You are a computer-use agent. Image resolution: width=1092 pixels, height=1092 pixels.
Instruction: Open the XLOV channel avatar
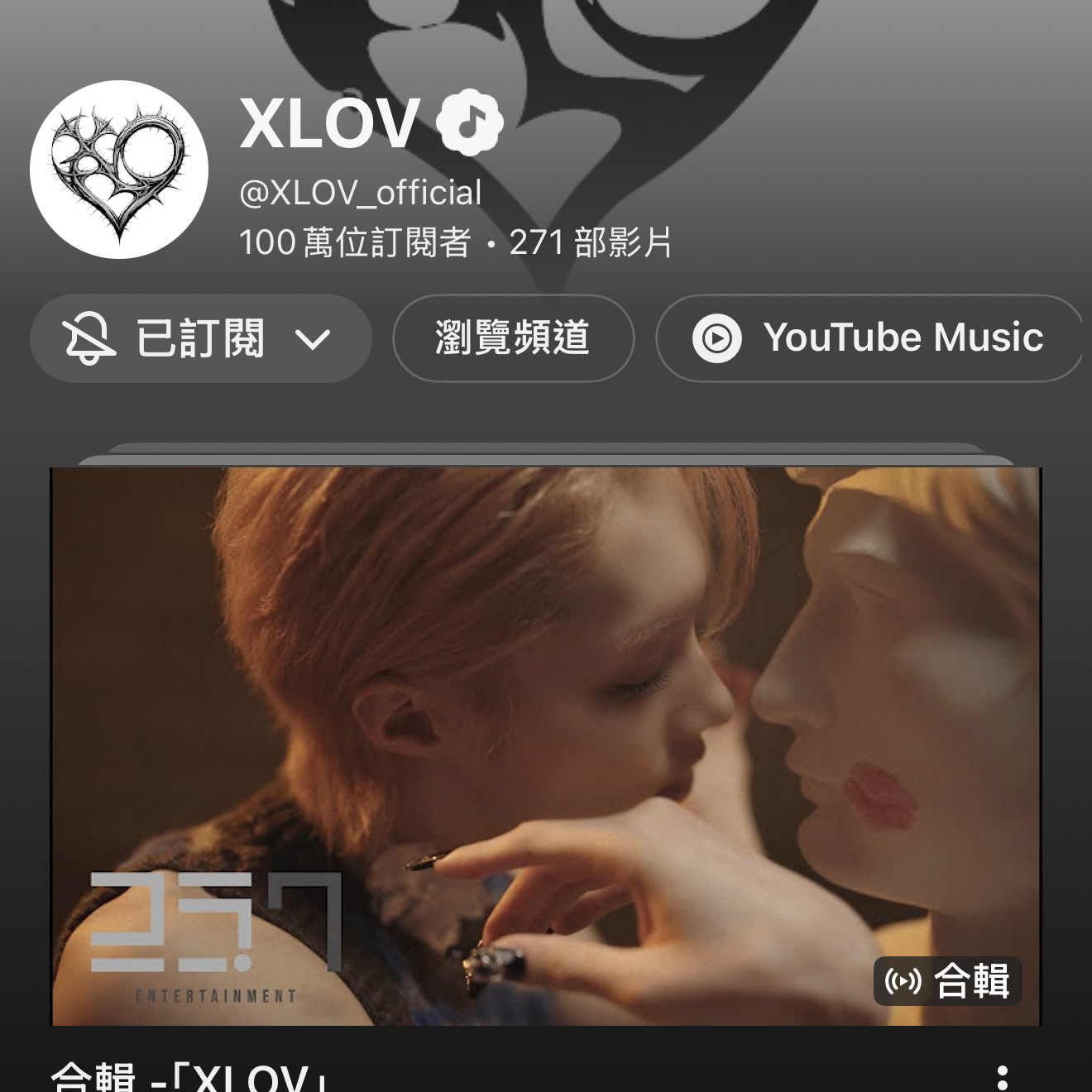point(119,170)
